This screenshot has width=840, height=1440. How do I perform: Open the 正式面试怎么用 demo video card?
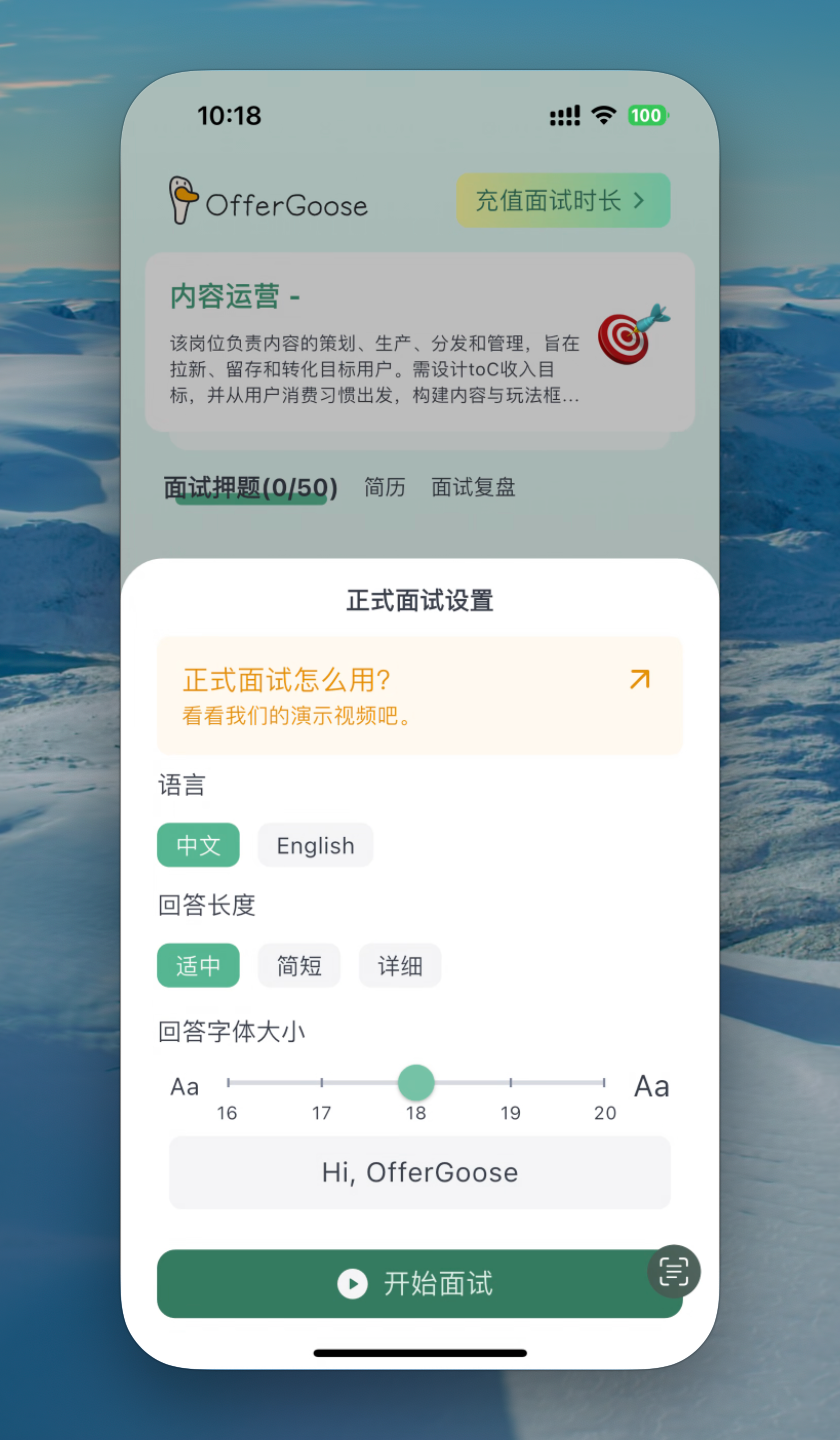419,695
